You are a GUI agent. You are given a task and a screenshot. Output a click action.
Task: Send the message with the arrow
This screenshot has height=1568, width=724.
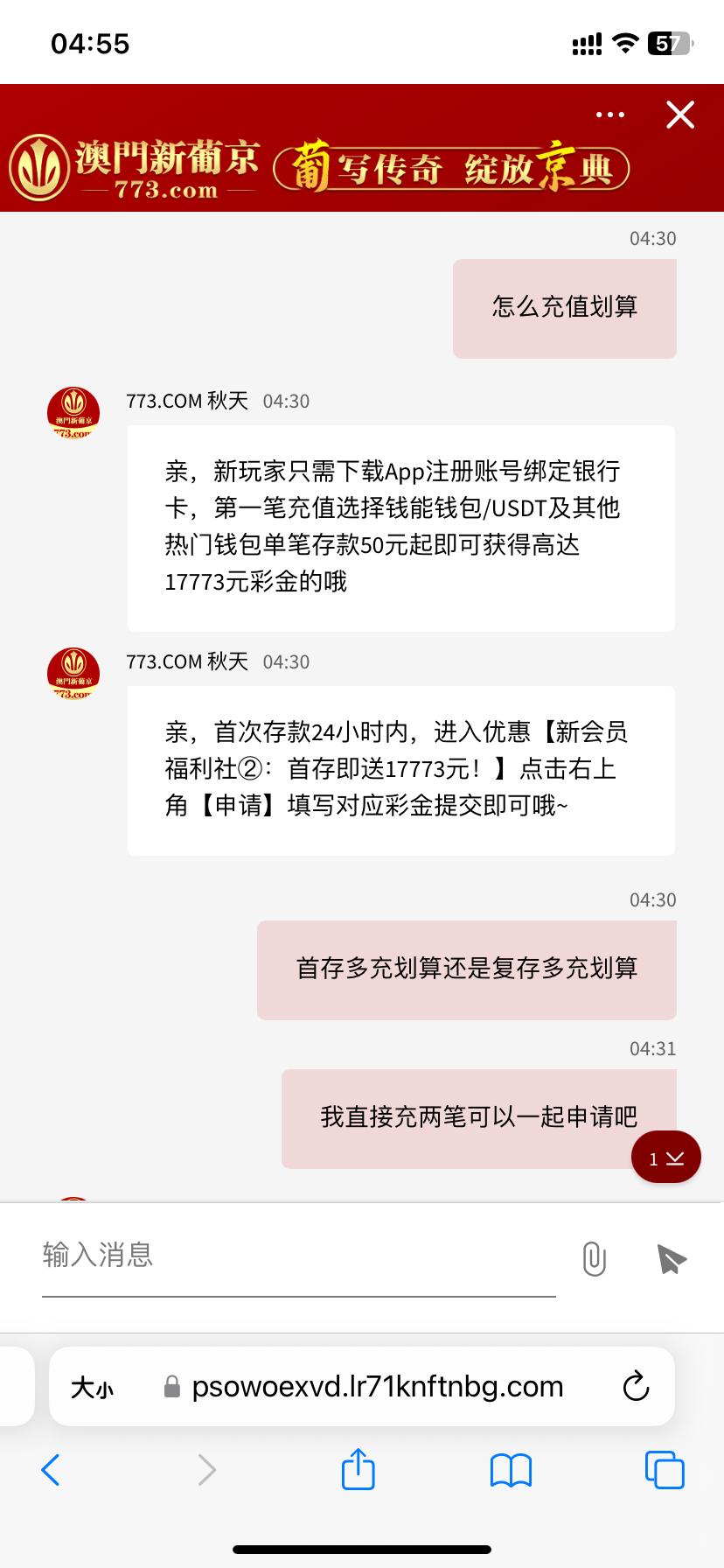pyautogui.click(x=671, y=1258)
